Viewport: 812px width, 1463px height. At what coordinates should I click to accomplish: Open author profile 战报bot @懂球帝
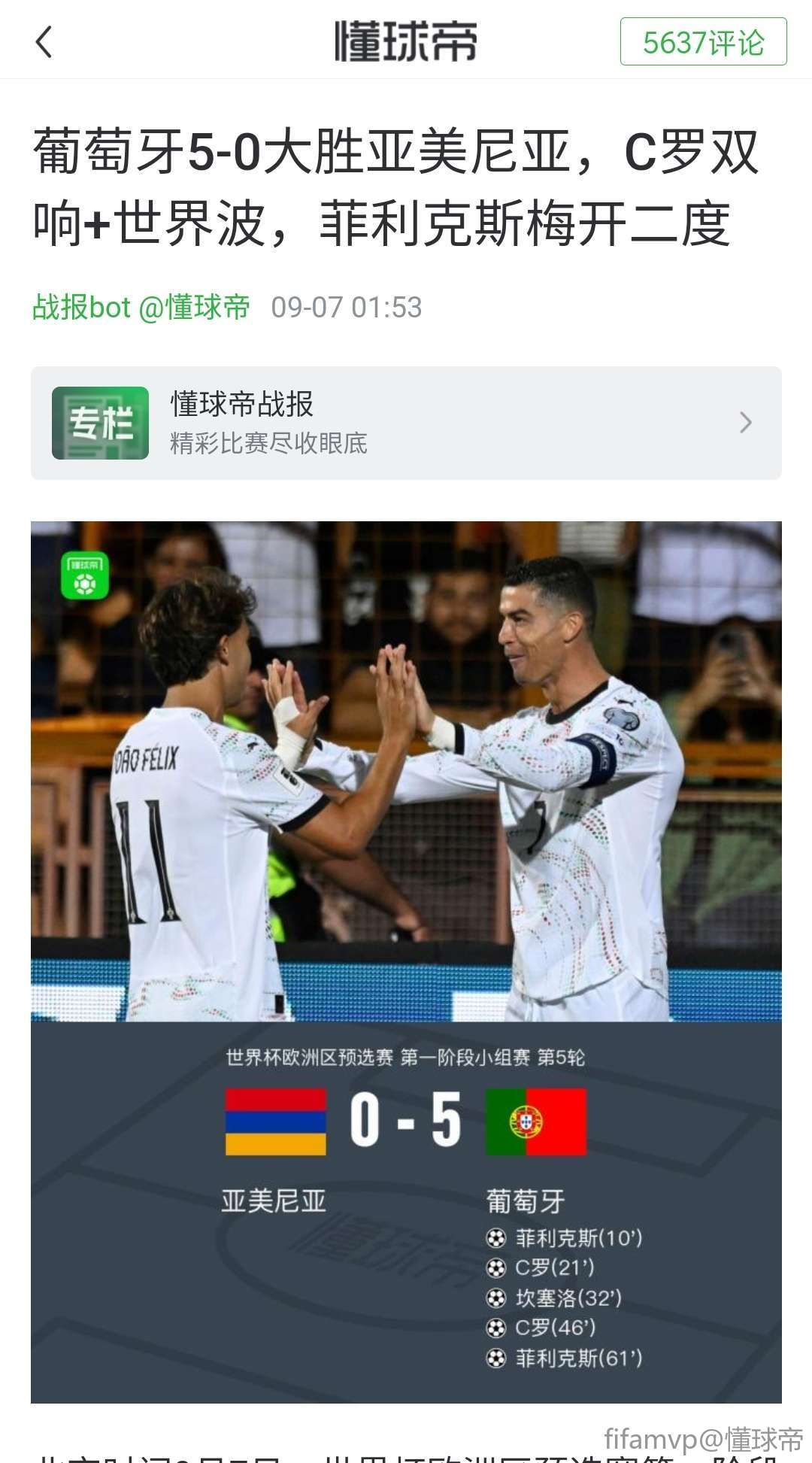coord(141,307)
